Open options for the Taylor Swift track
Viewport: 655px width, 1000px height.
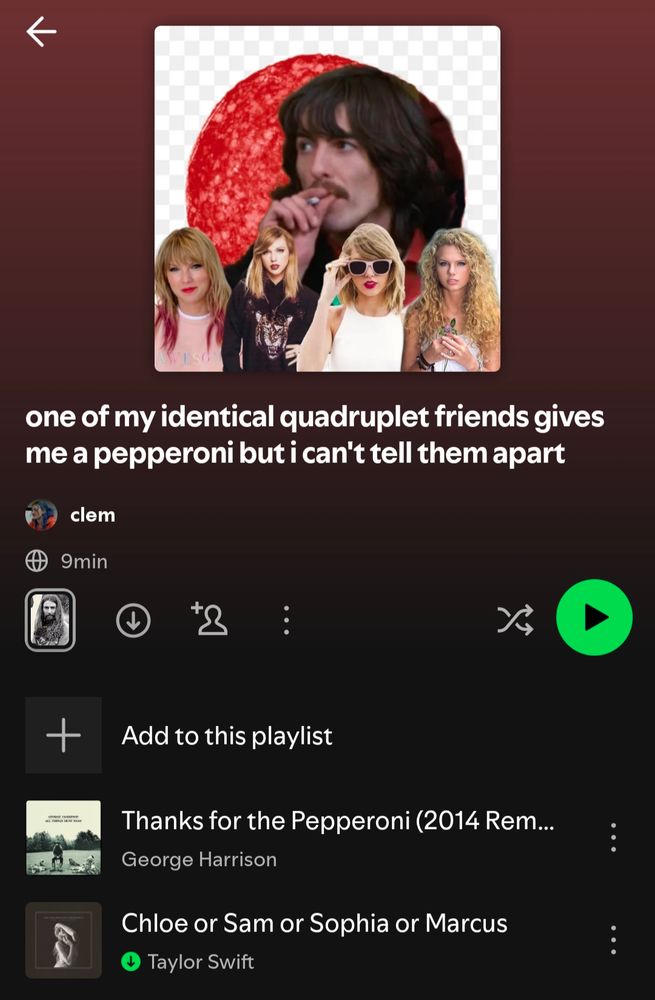pos(613,940)
